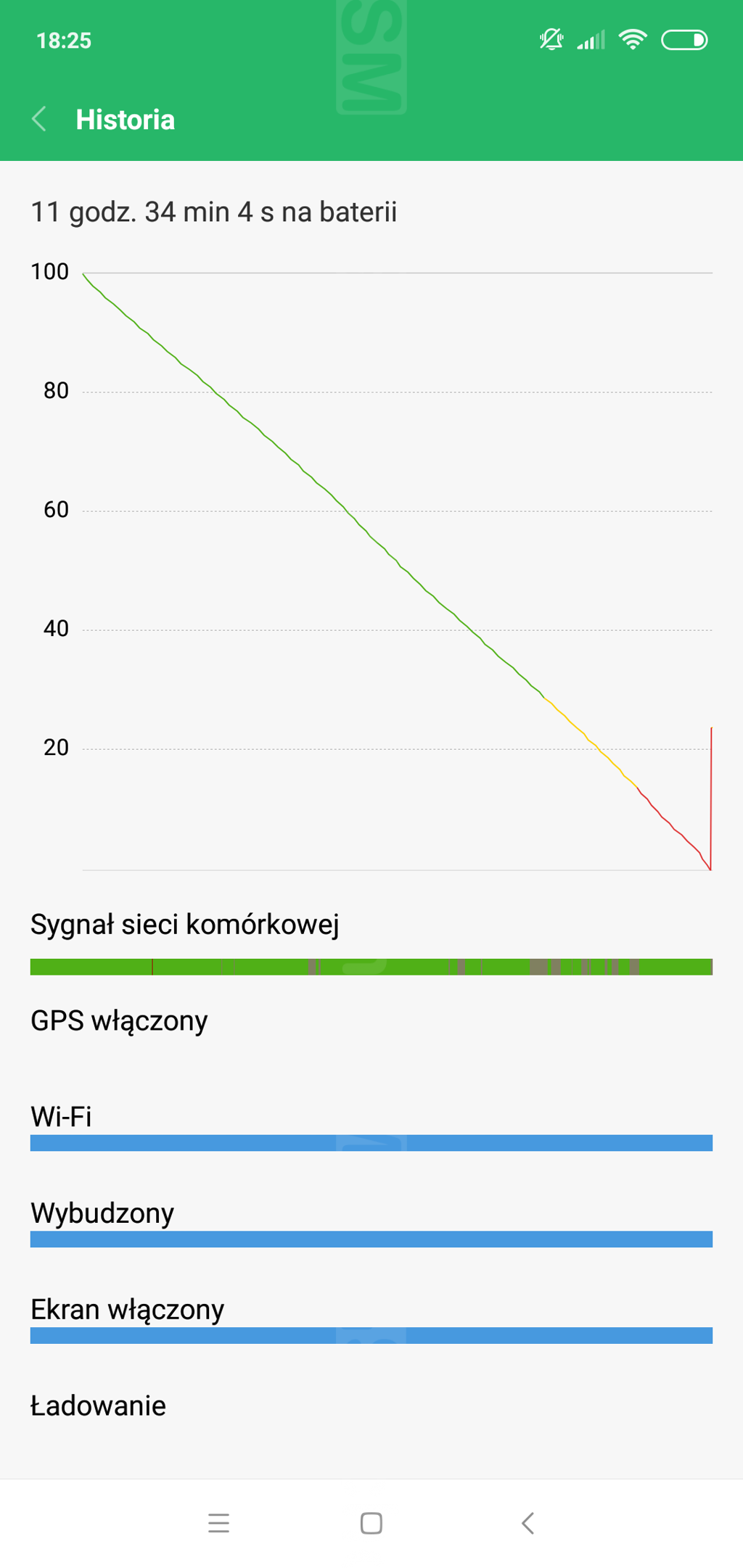
Task: Open recent apps from navigation bar
Action: [218, 1523]
